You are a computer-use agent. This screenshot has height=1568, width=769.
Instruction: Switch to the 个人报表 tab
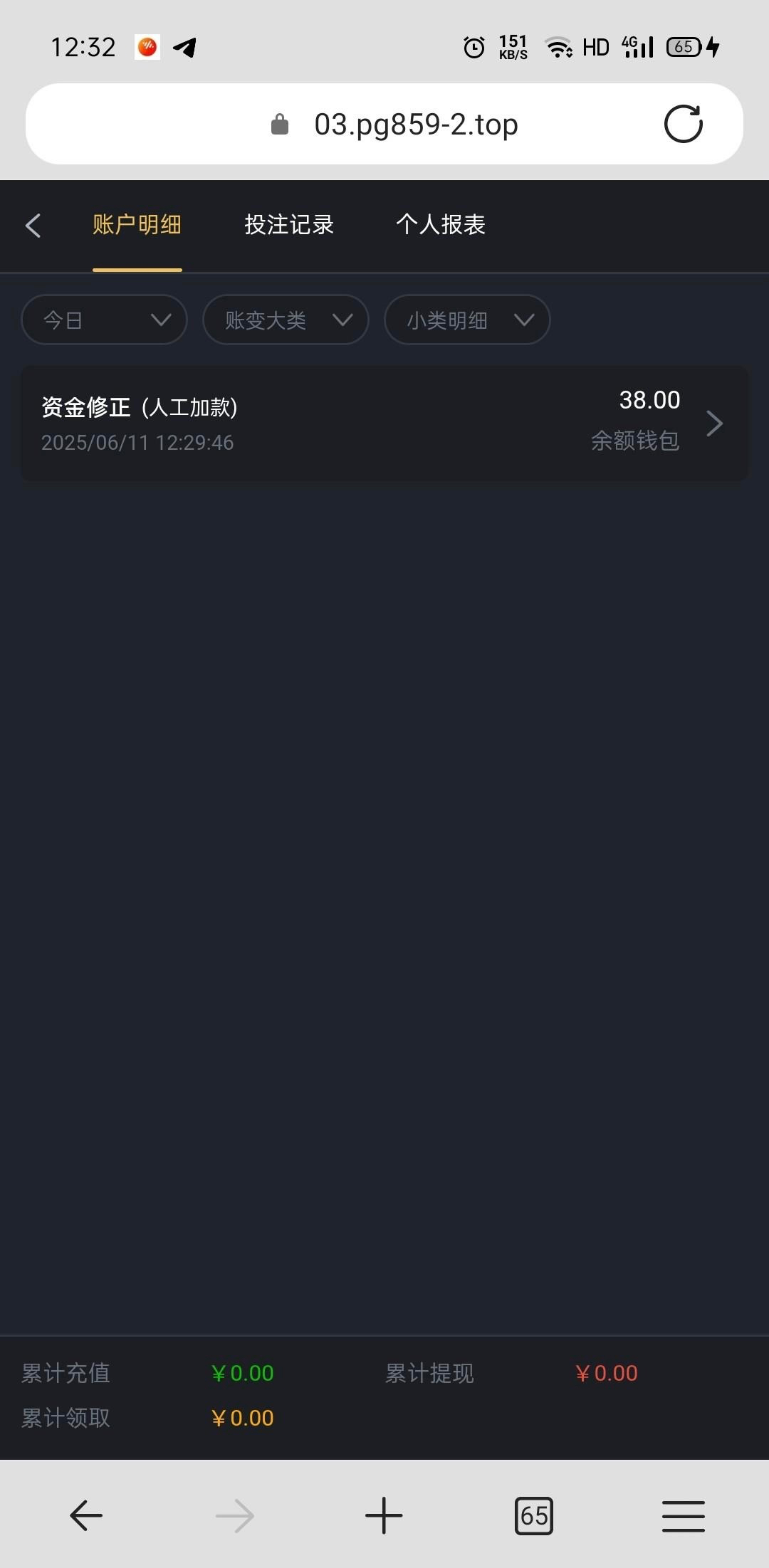tap(441, 225)
